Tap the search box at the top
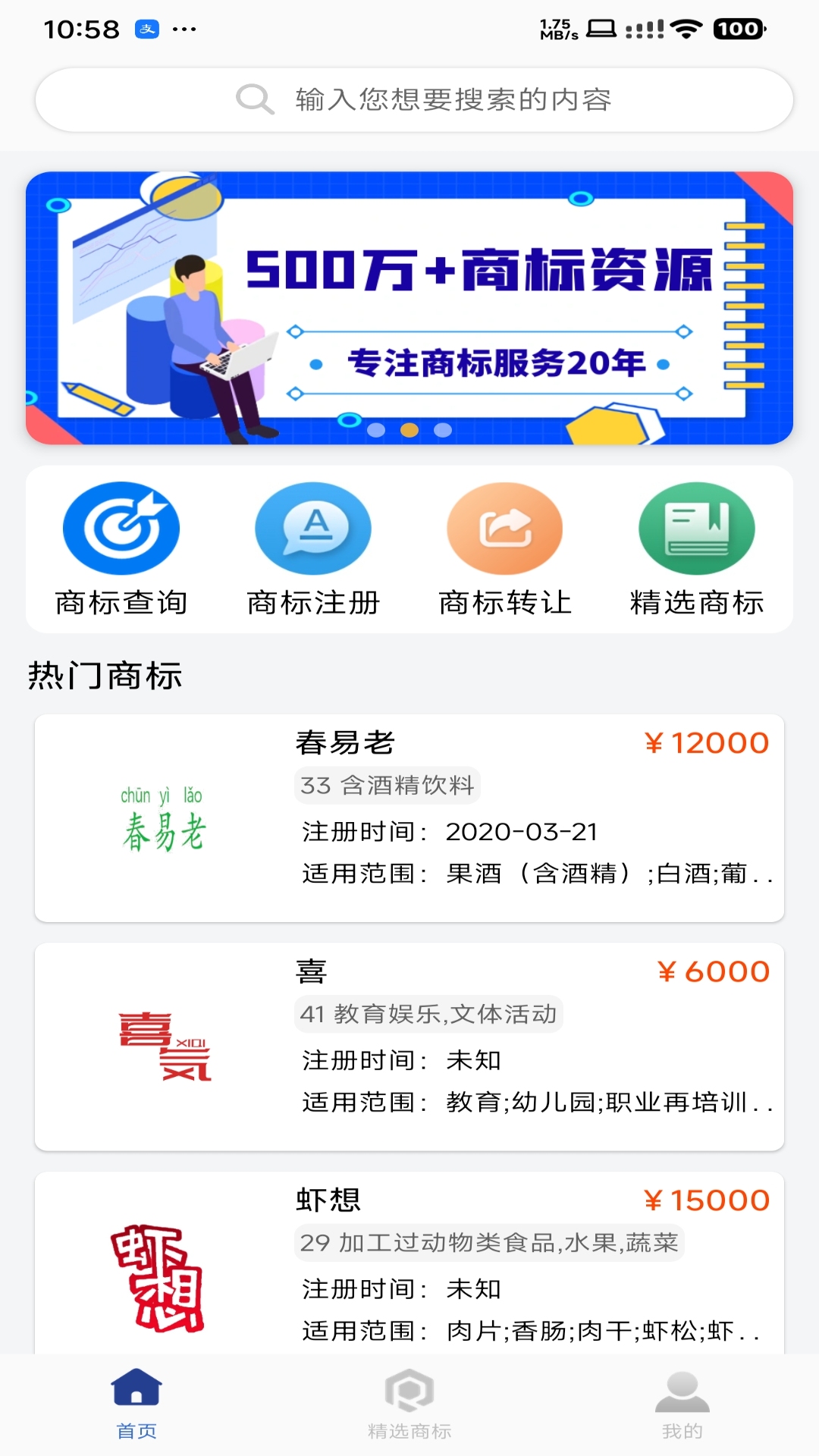819x1456 pixels. point(413,100)
